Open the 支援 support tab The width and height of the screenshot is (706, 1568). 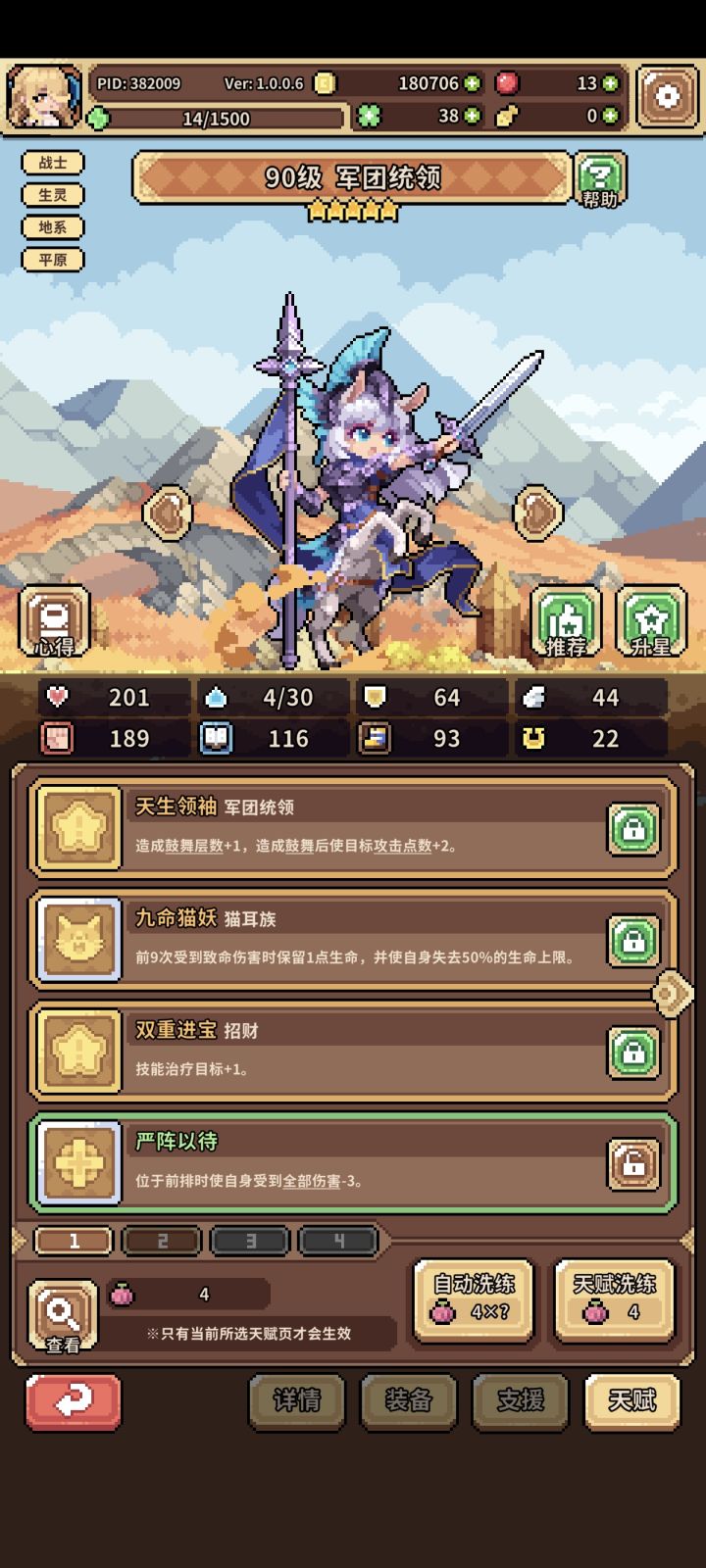tap(520, 1402)
